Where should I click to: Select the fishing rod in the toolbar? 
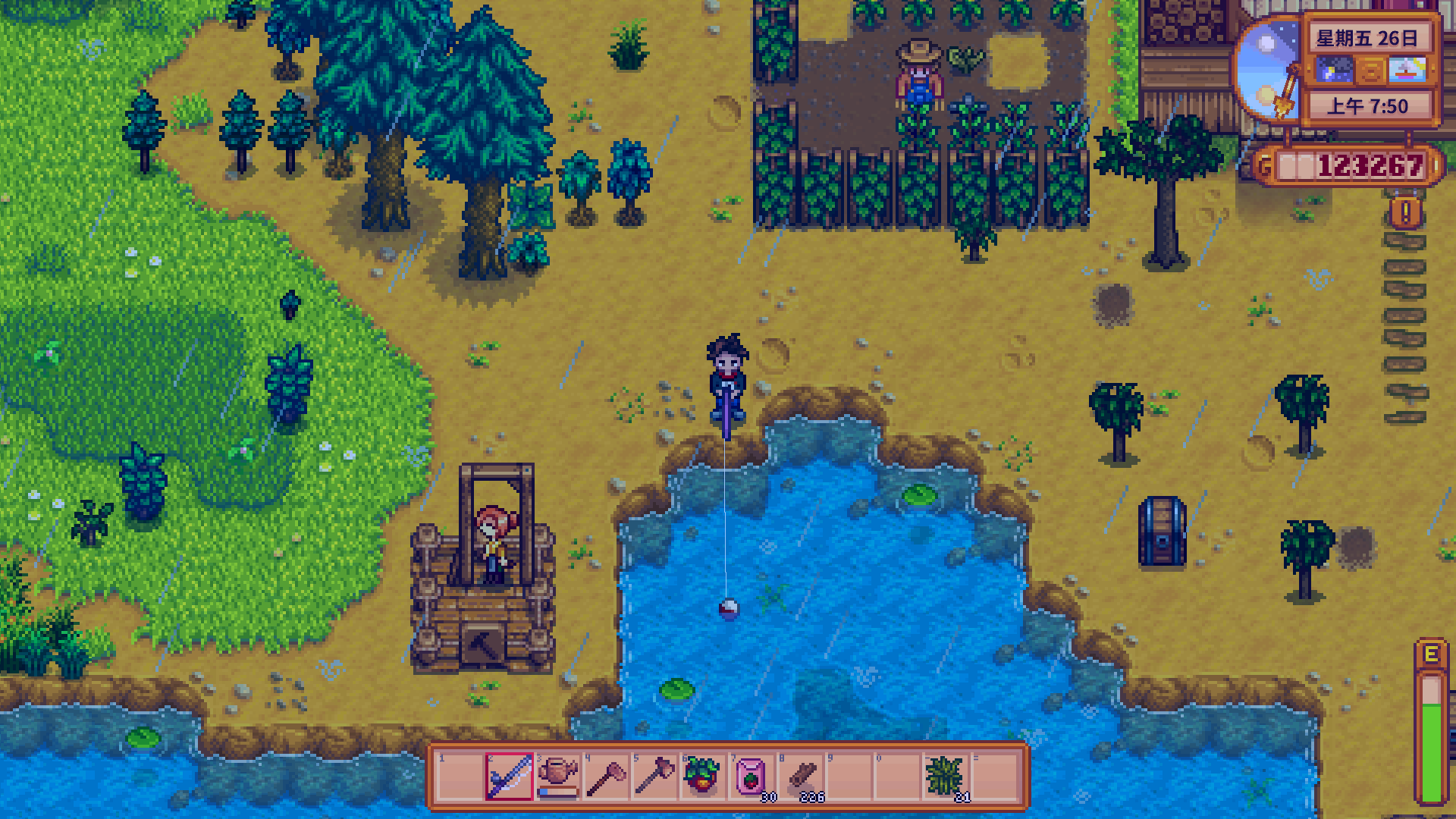pos(509,777)
